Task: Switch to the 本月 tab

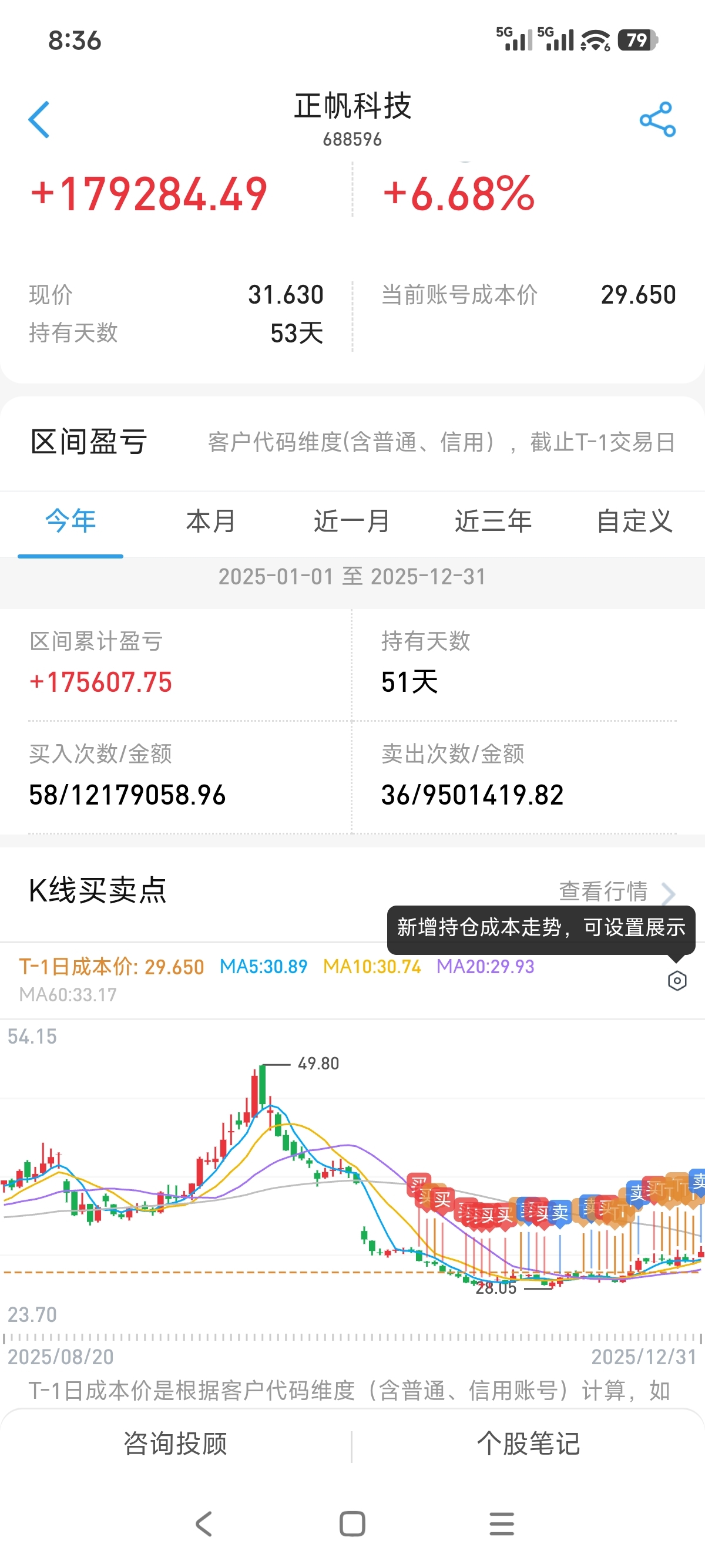Action: pos(211,521)
